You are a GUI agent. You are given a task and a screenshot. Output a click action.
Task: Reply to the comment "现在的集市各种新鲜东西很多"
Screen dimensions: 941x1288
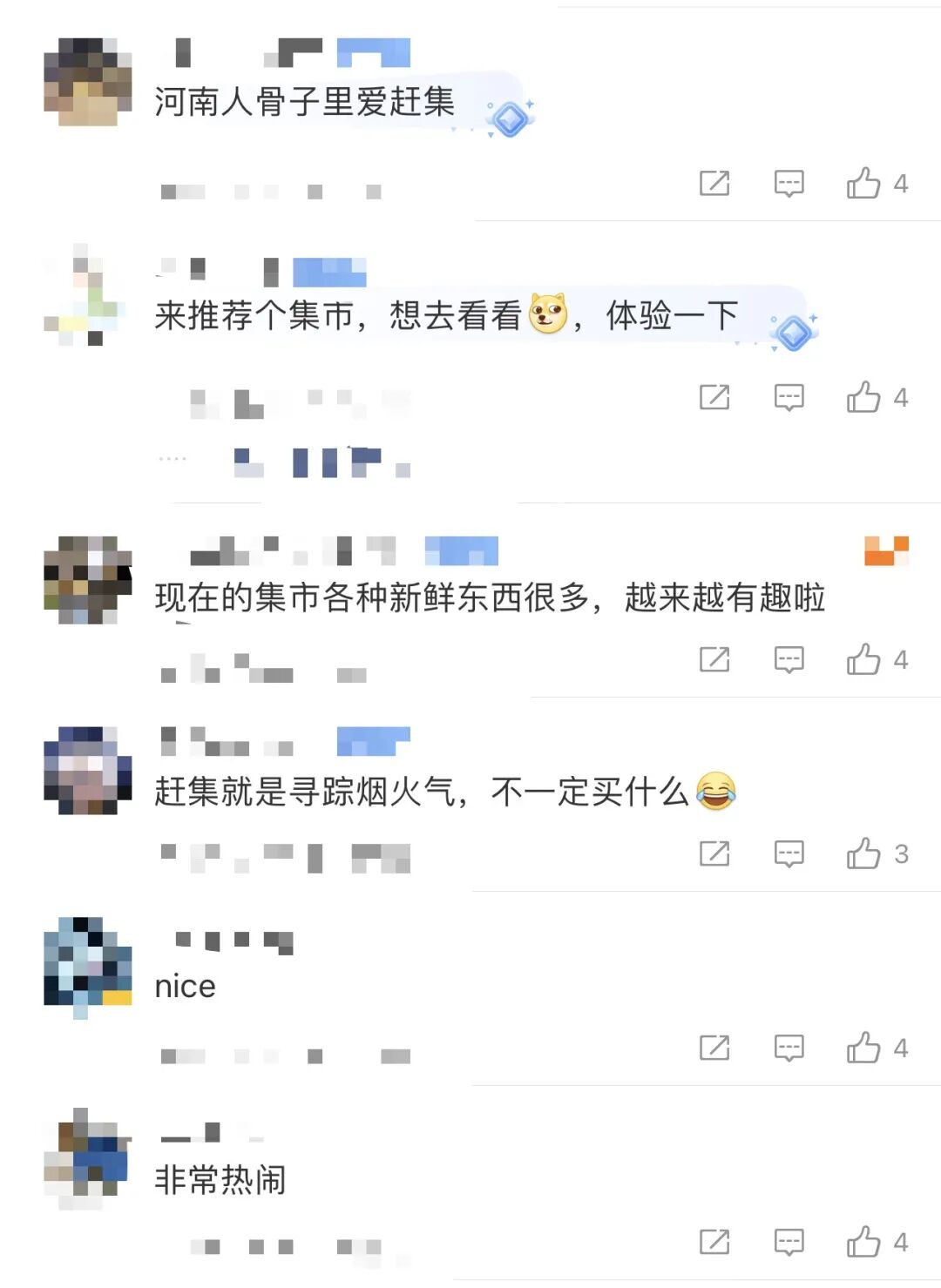789,659
